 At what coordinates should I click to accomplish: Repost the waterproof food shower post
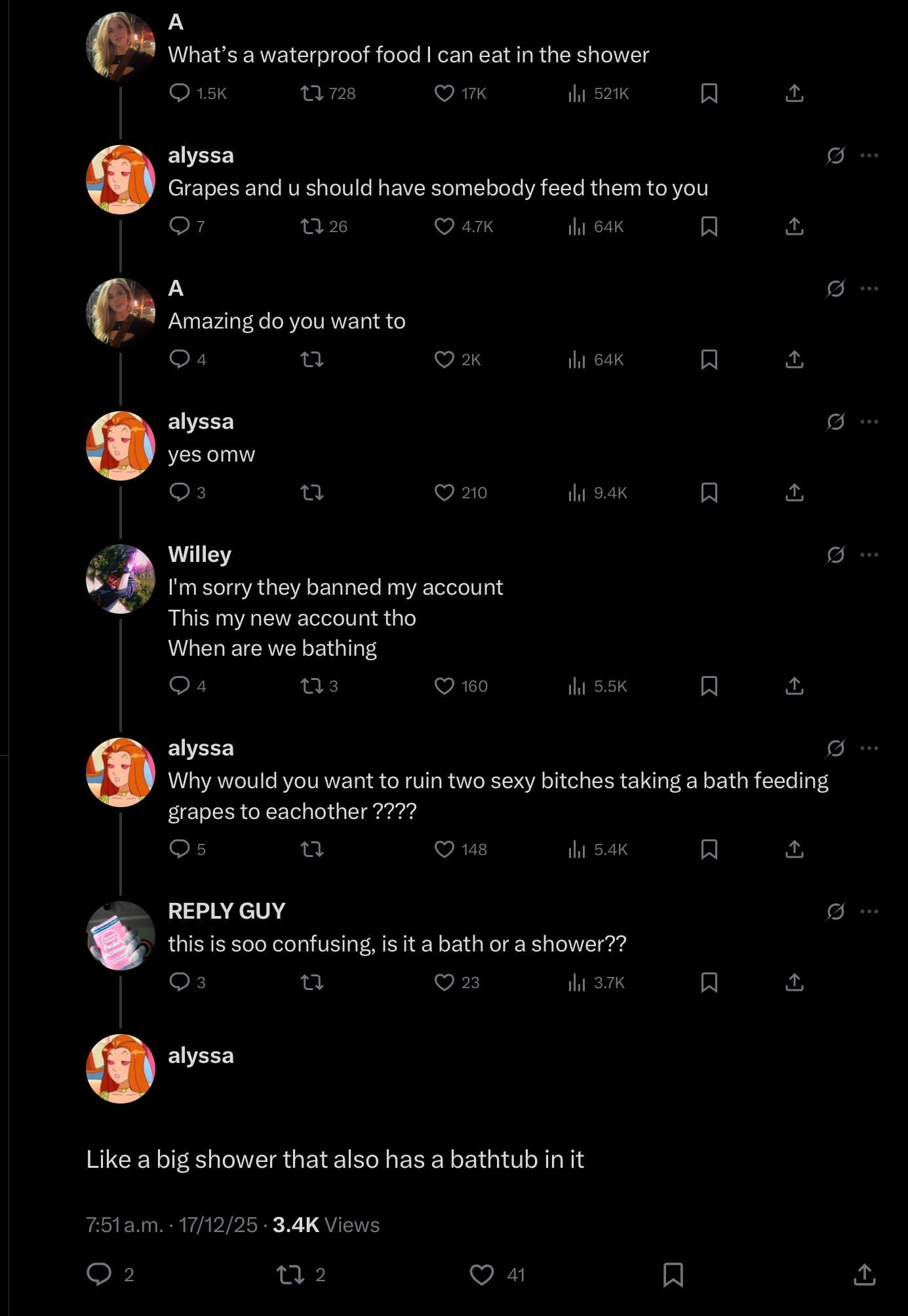pyautogui.click(x=312, y=94)
